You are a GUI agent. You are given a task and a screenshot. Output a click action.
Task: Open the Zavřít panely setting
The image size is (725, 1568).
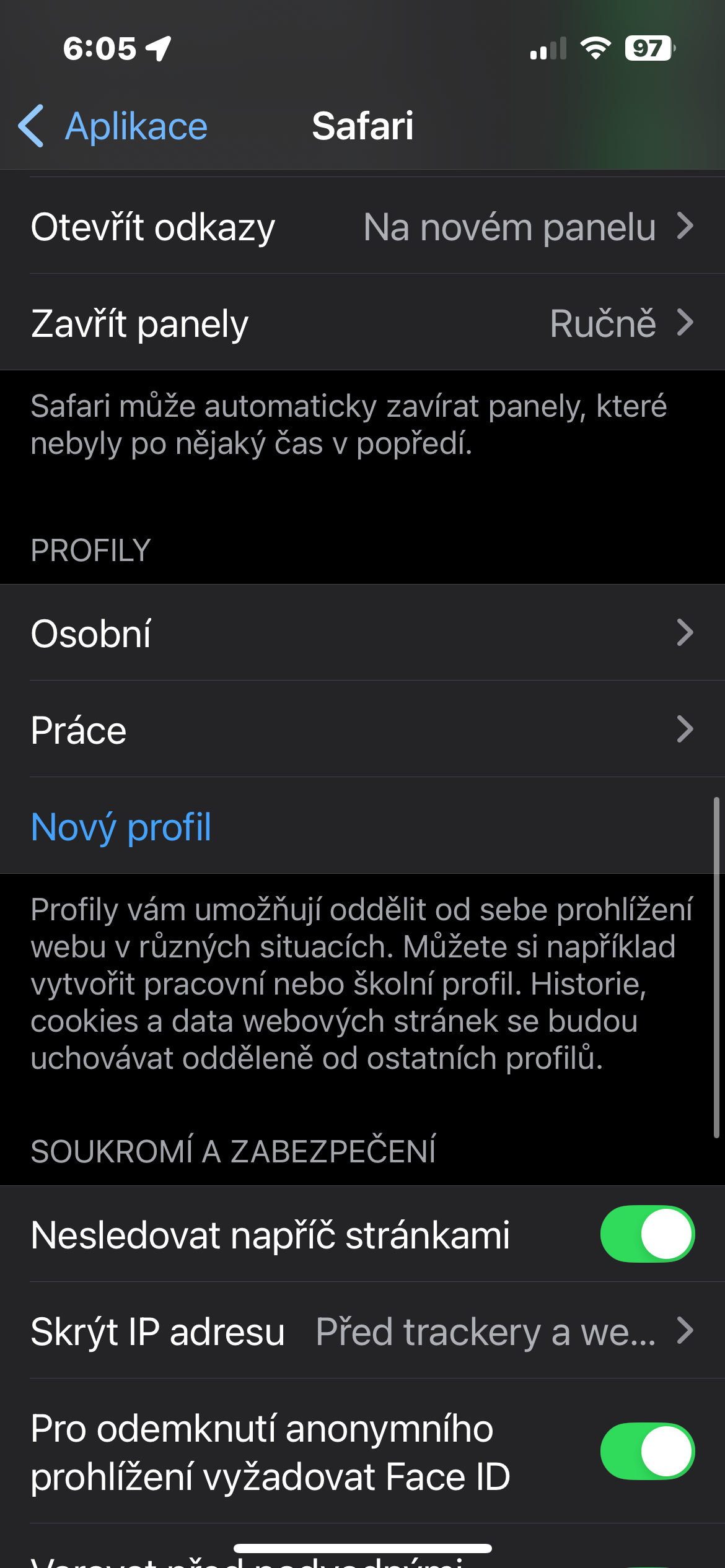coord(362,323)
